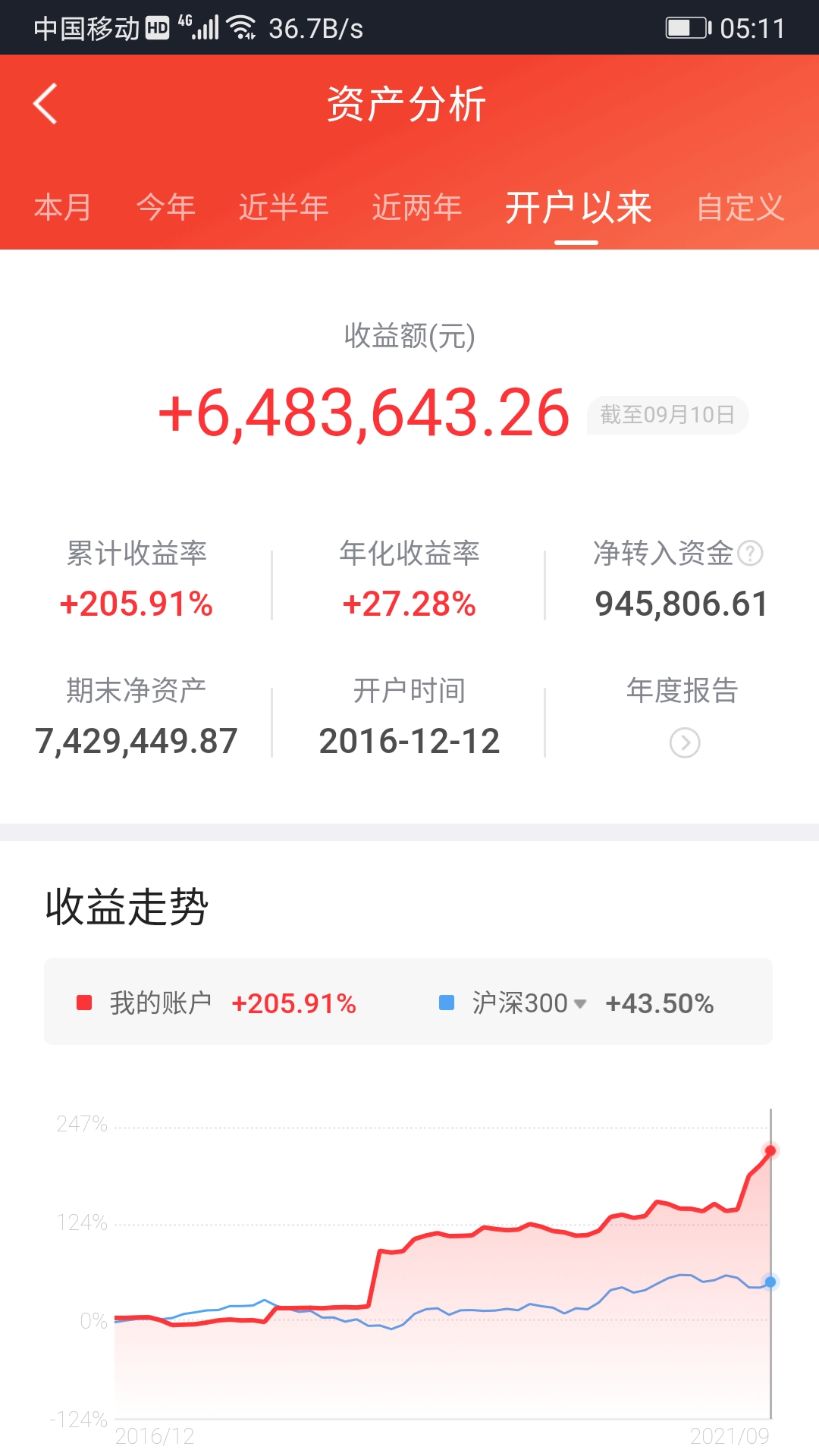Viewport: 819px width, 1456px height.
Task: Select the 开户以来 tab
Action: point(578,207)
